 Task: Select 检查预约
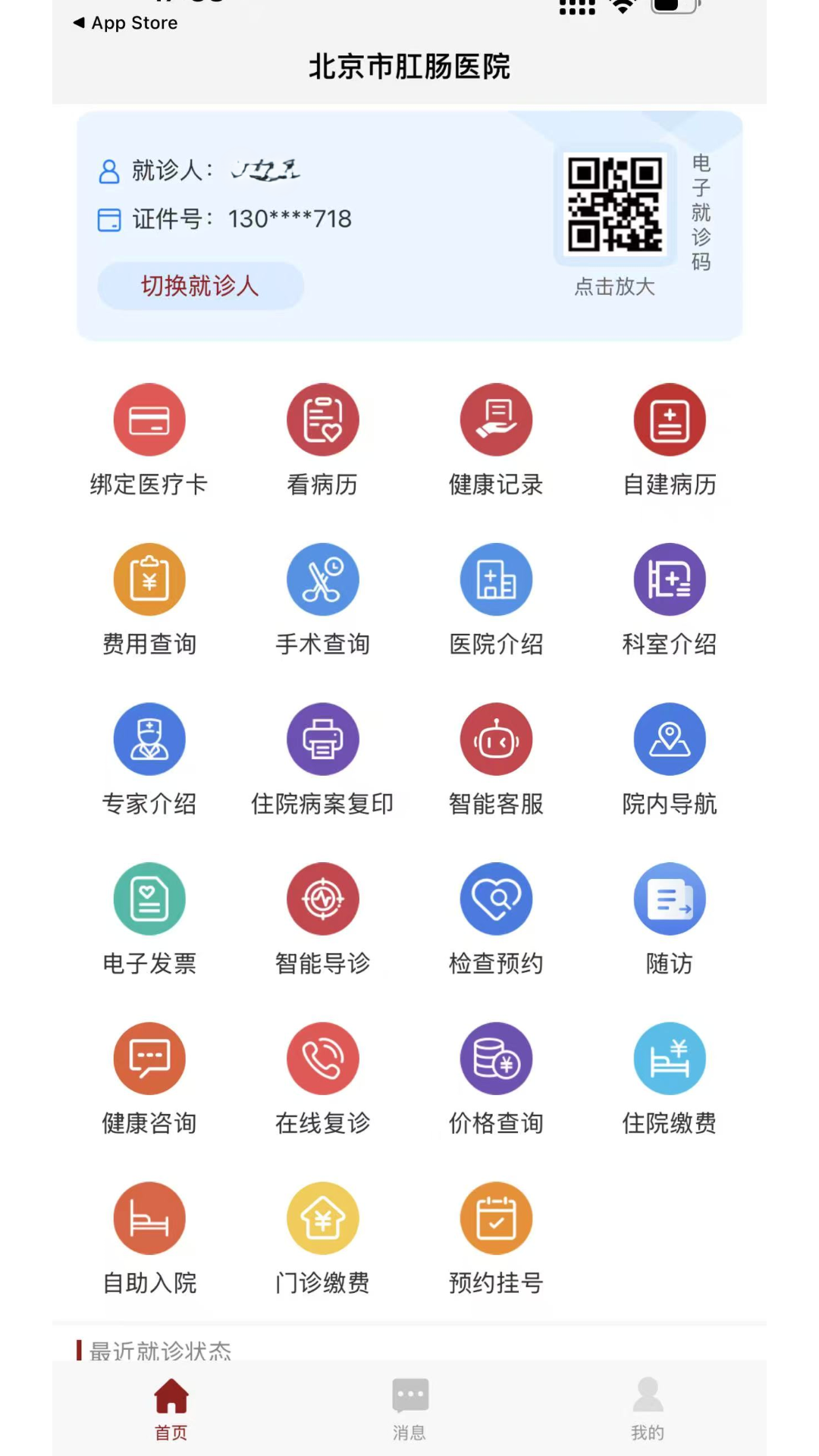click(x=496, y=899)
